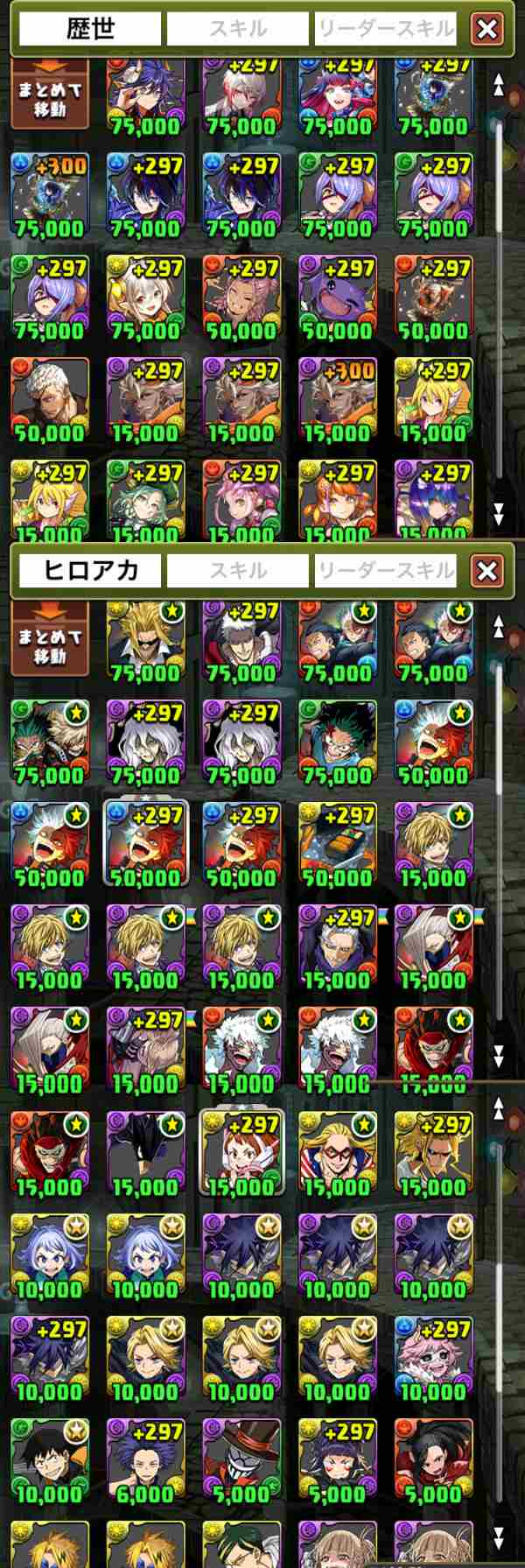
Task: Select the ヒロアカ name tab
Action: [x=90, y=571]
